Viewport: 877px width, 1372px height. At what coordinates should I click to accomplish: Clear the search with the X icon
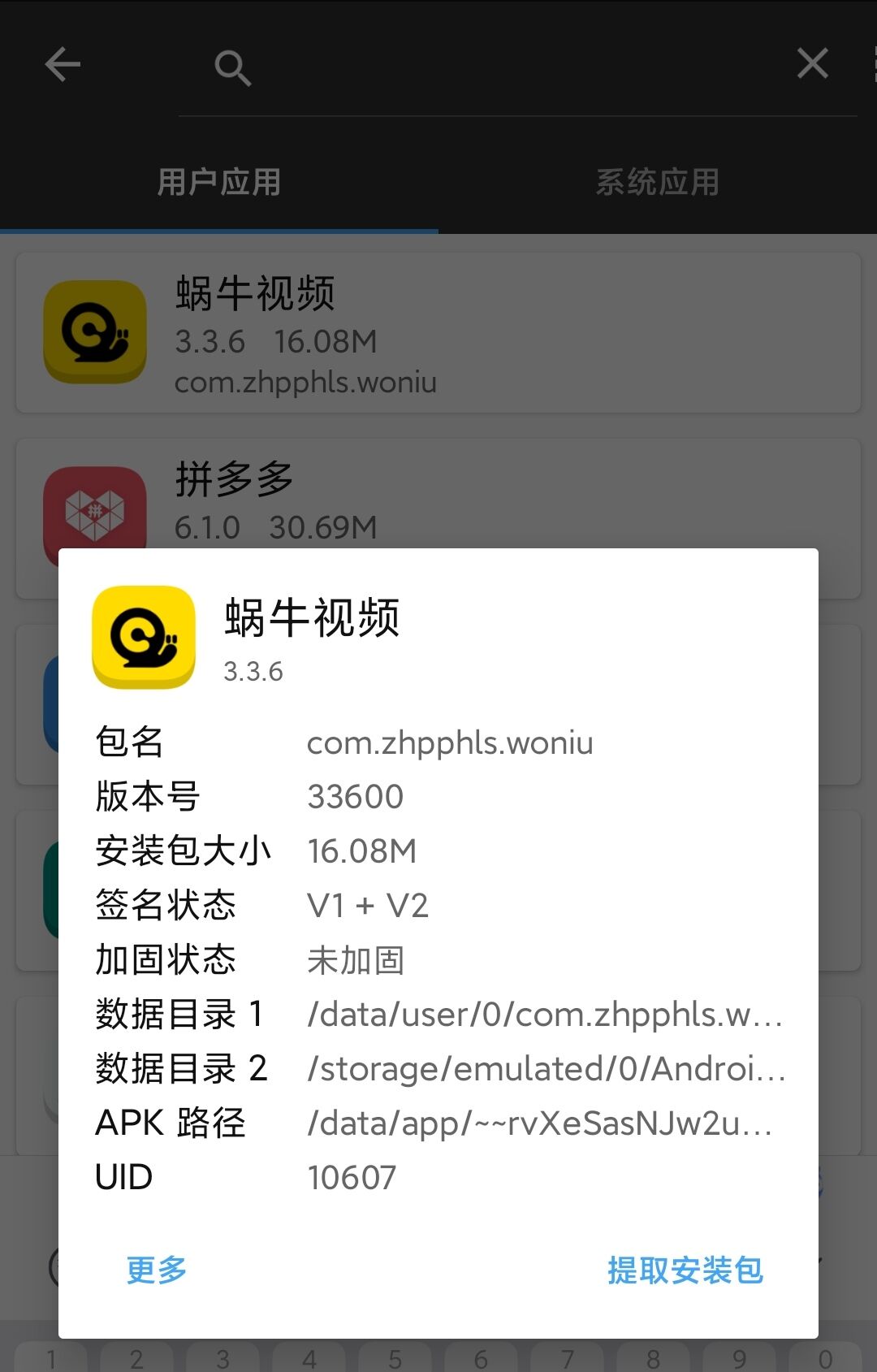click(x=812, y=63)
